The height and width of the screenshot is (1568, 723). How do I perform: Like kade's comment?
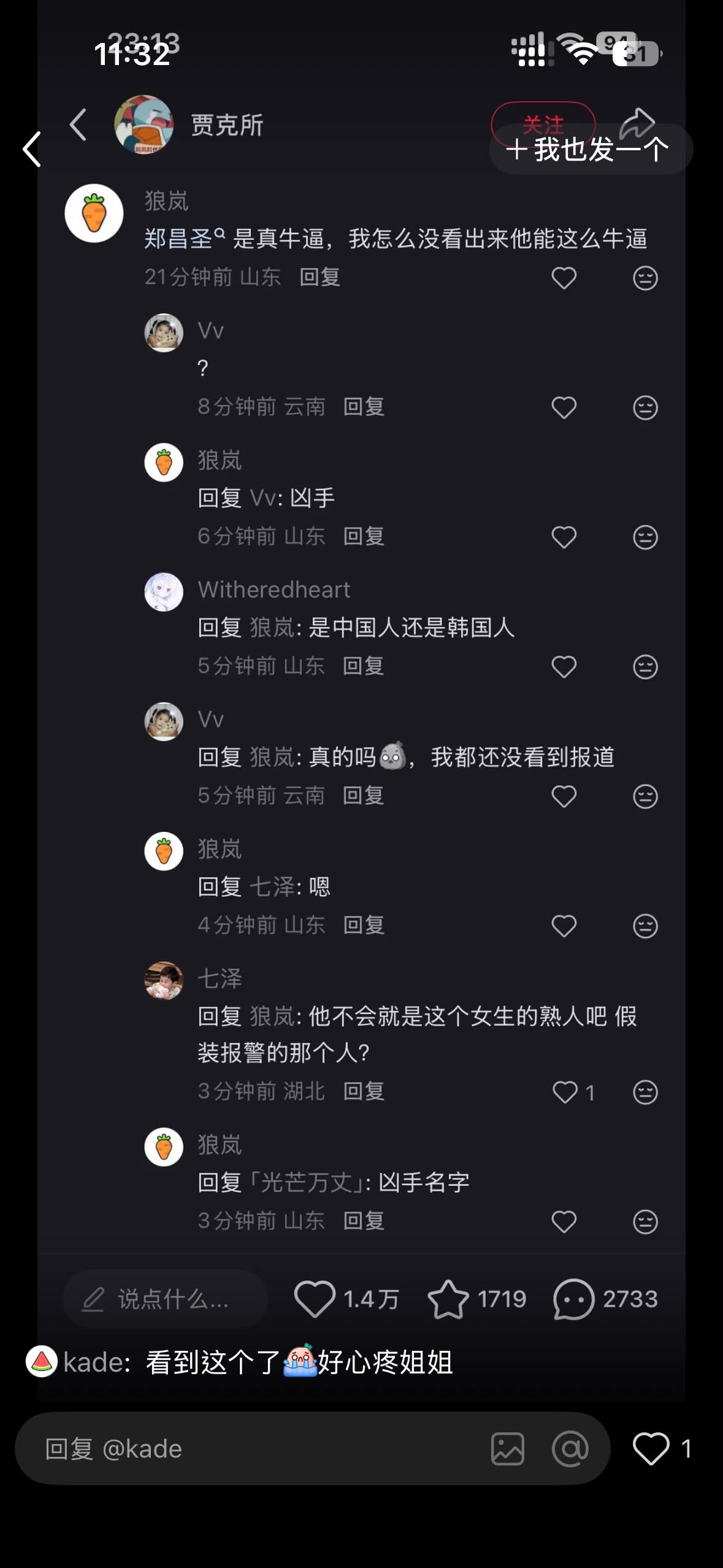[x=651, y=1448]
